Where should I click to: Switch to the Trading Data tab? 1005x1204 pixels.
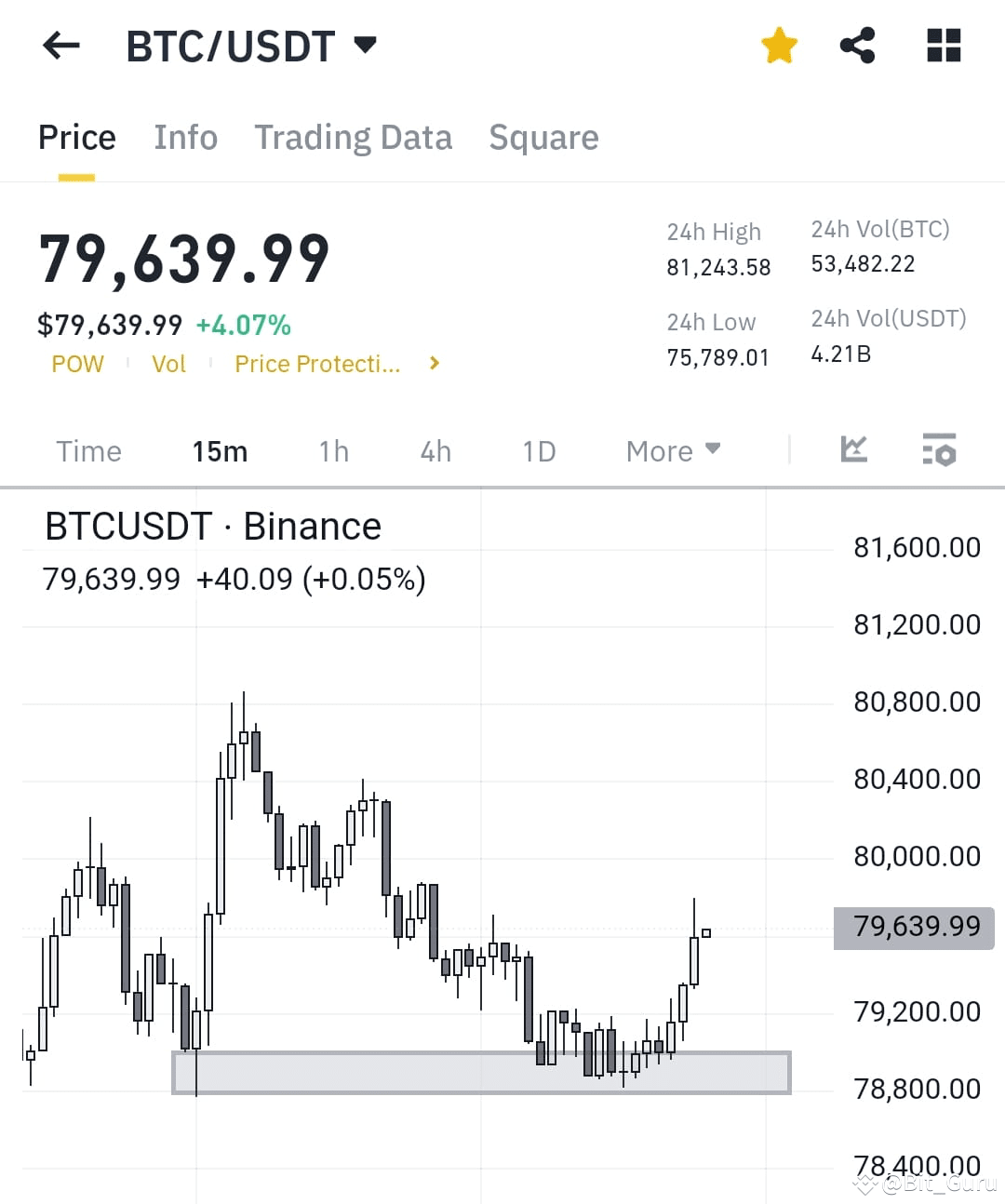pyautogui.click(x=353, y=137)
